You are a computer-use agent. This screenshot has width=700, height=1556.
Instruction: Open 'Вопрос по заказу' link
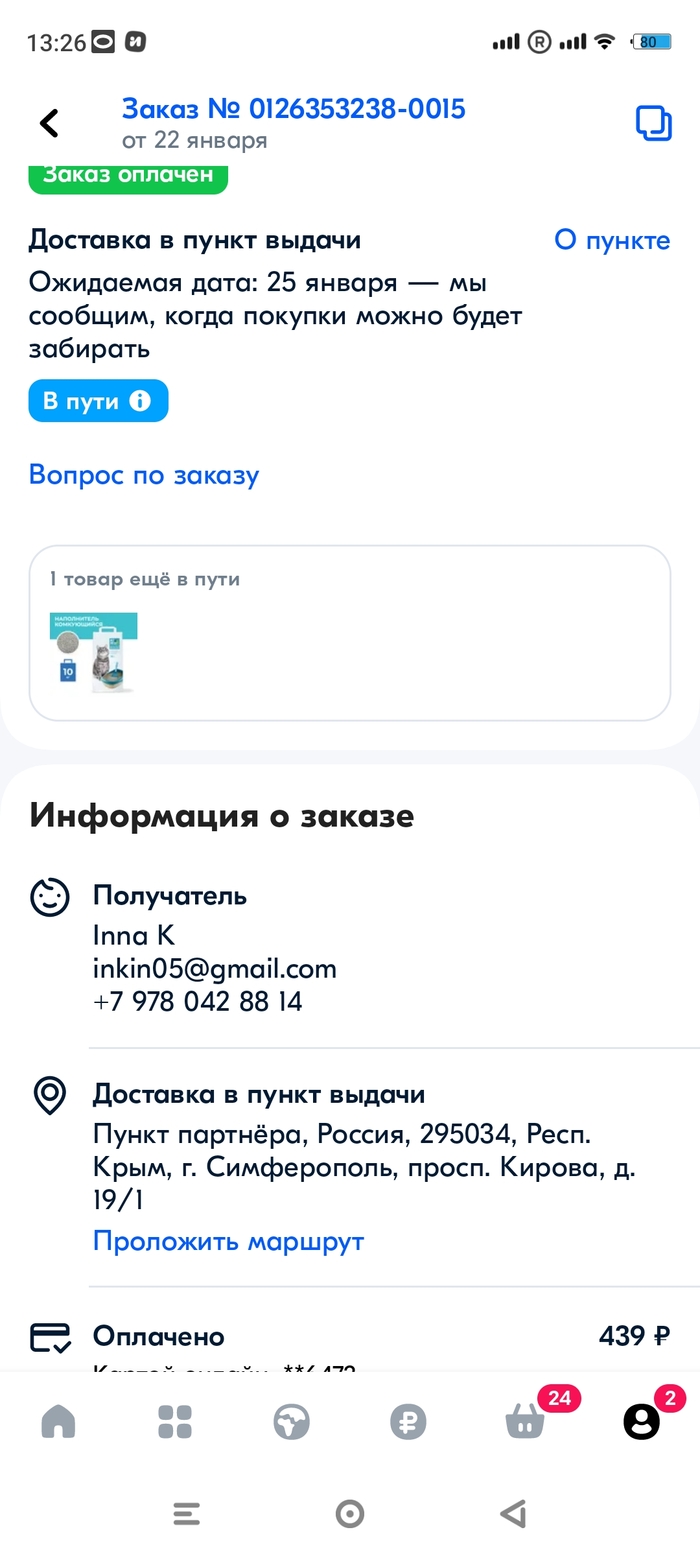coord(144,474)
